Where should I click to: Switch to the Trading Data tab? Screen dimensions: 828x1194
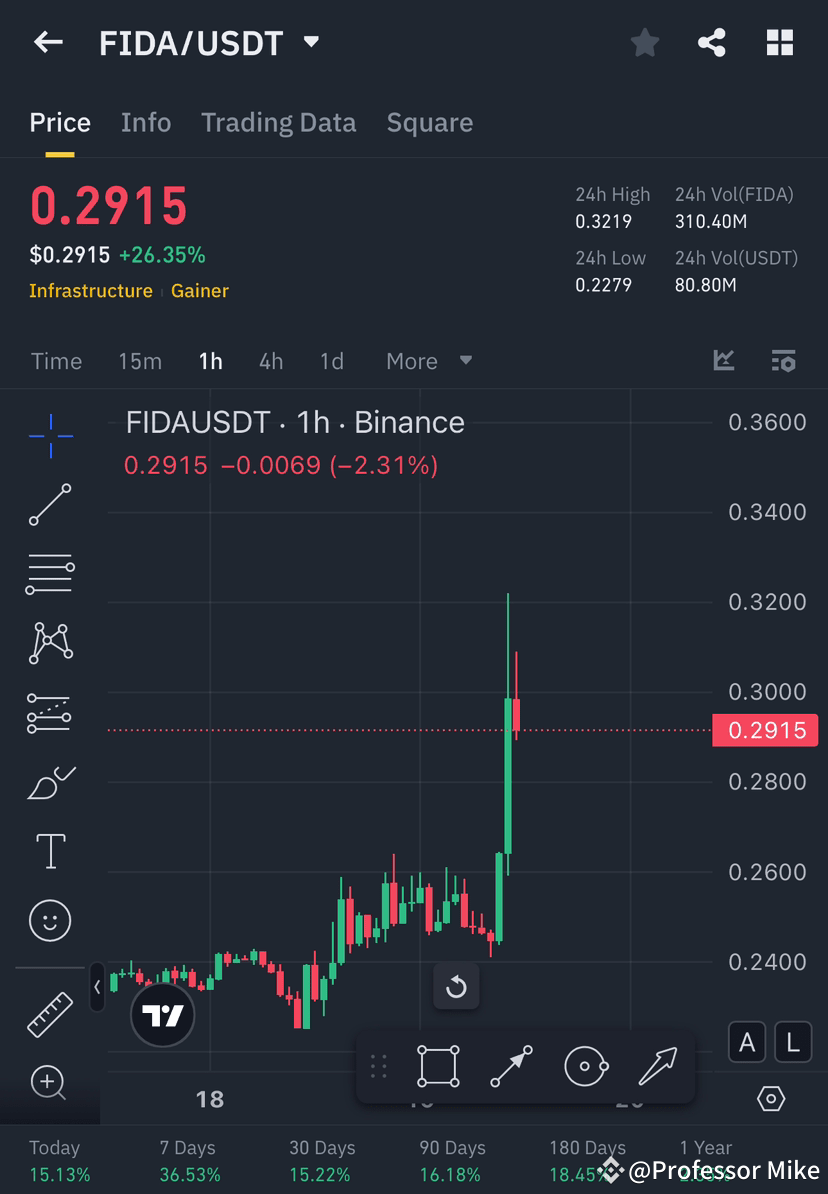(278, 122)
